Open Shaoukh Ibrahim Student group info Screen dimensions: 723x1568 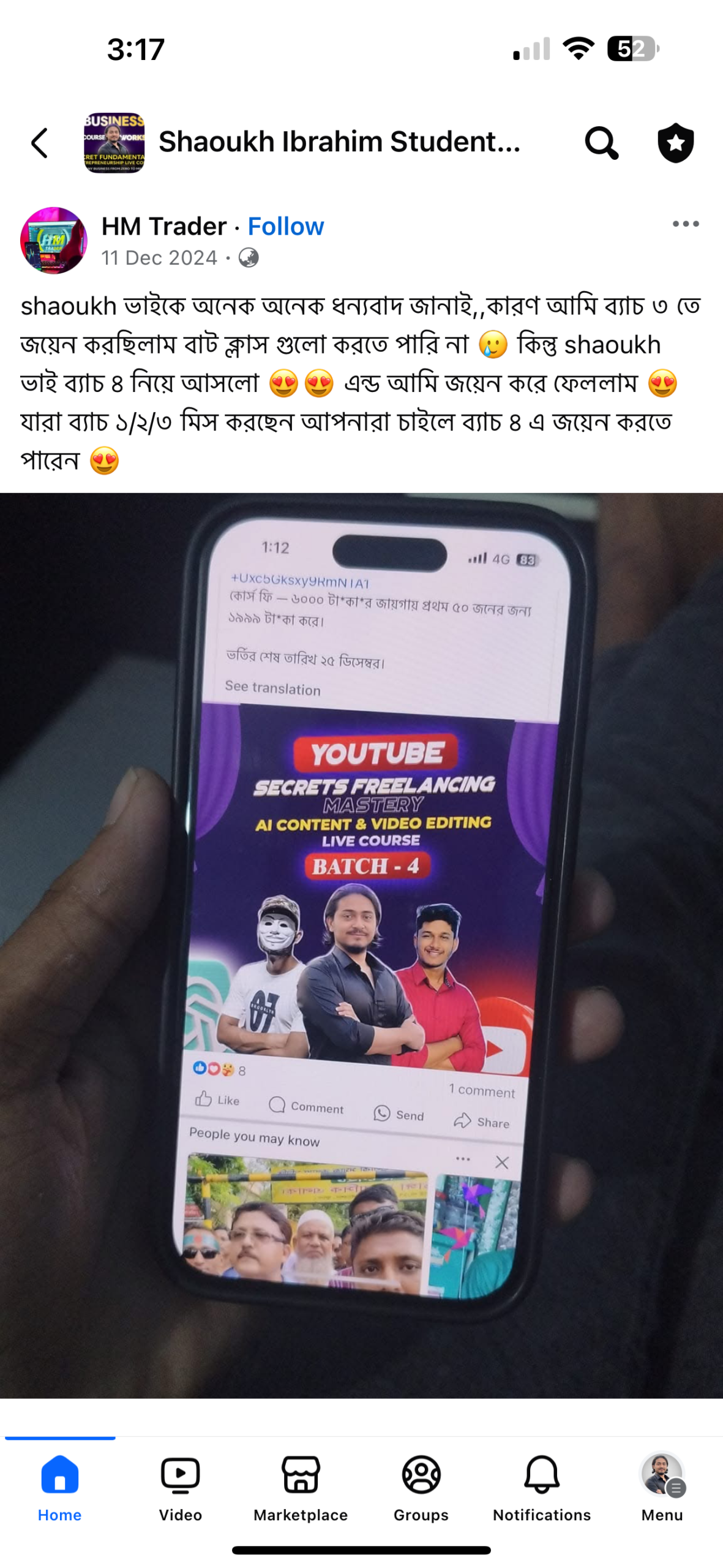tap(339, 142)
